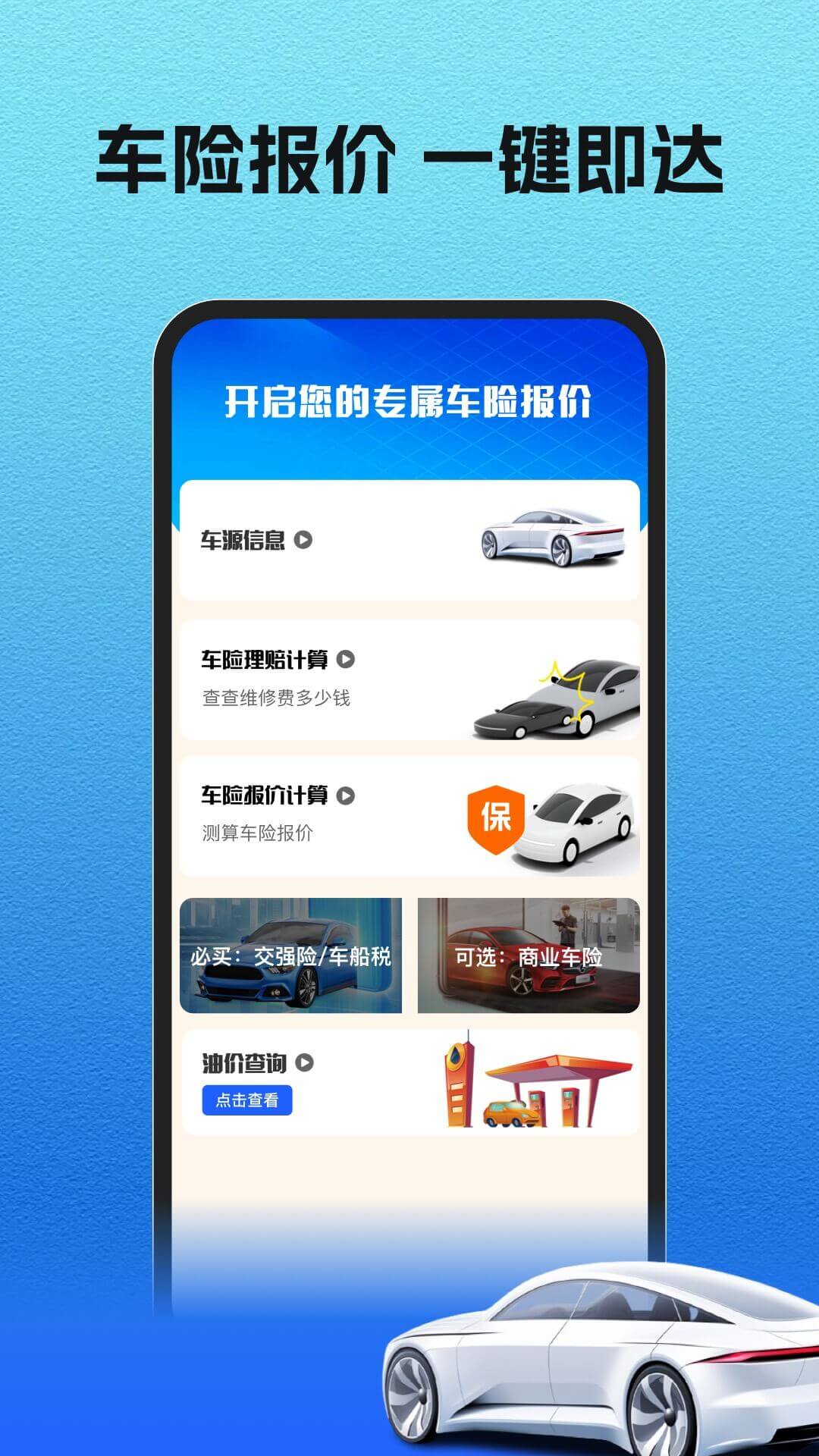Tap the header 开启您的专属车险报价

tap(409, 402)
